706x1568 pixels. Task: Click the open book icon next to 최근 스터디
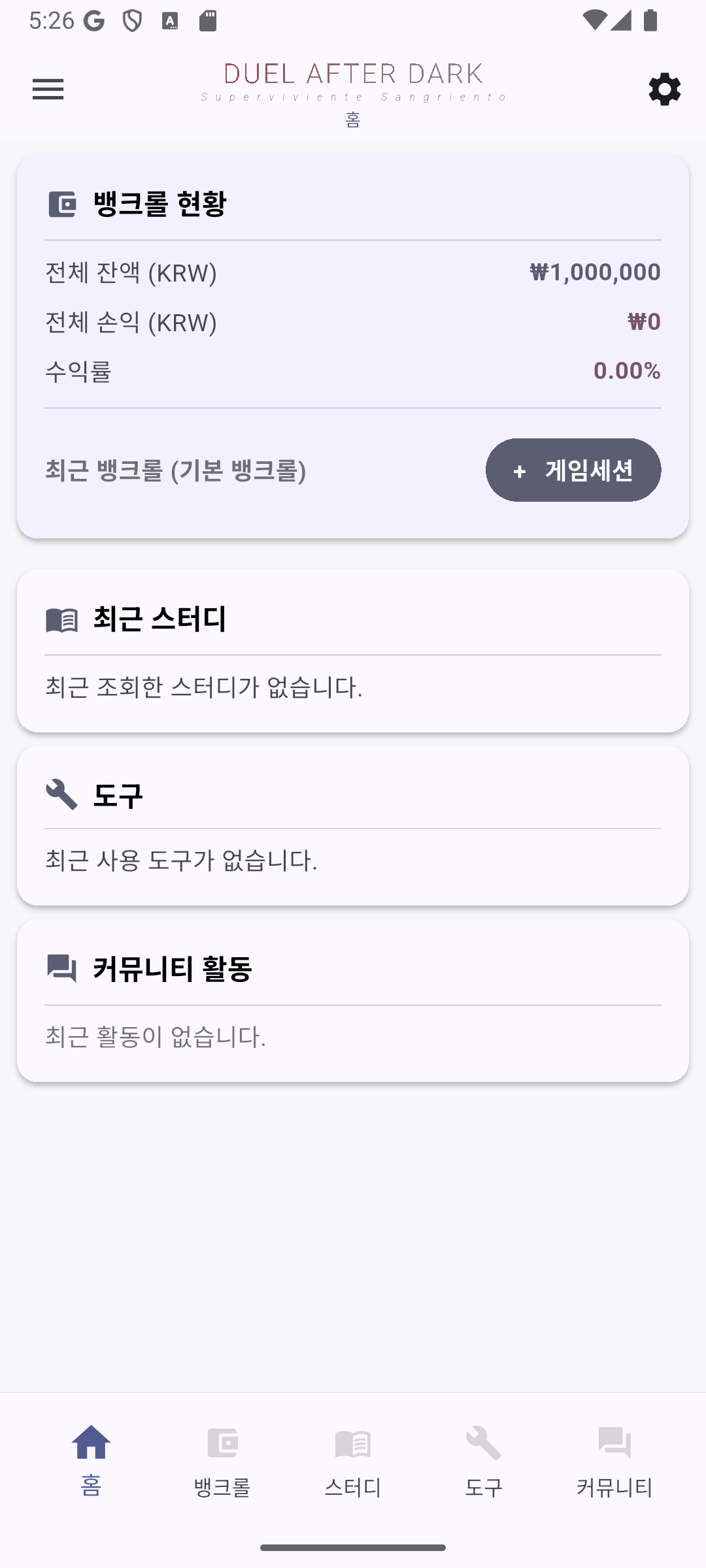[x=62, y=621]
